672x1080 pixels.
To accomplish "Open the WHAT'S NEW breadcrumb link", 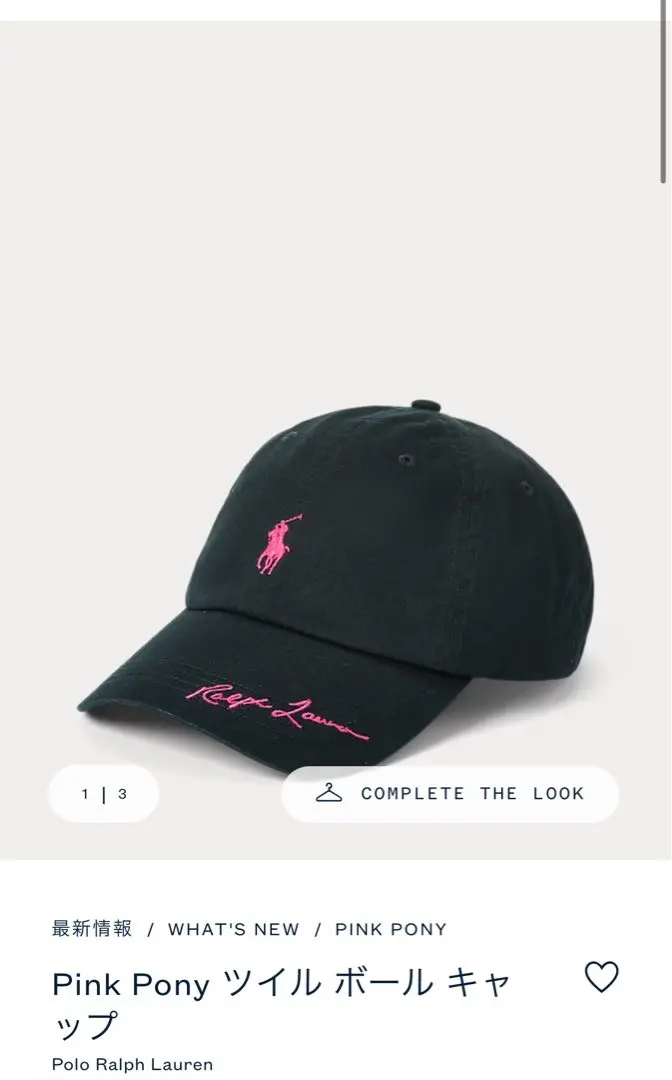I will (x=233, y=929).
